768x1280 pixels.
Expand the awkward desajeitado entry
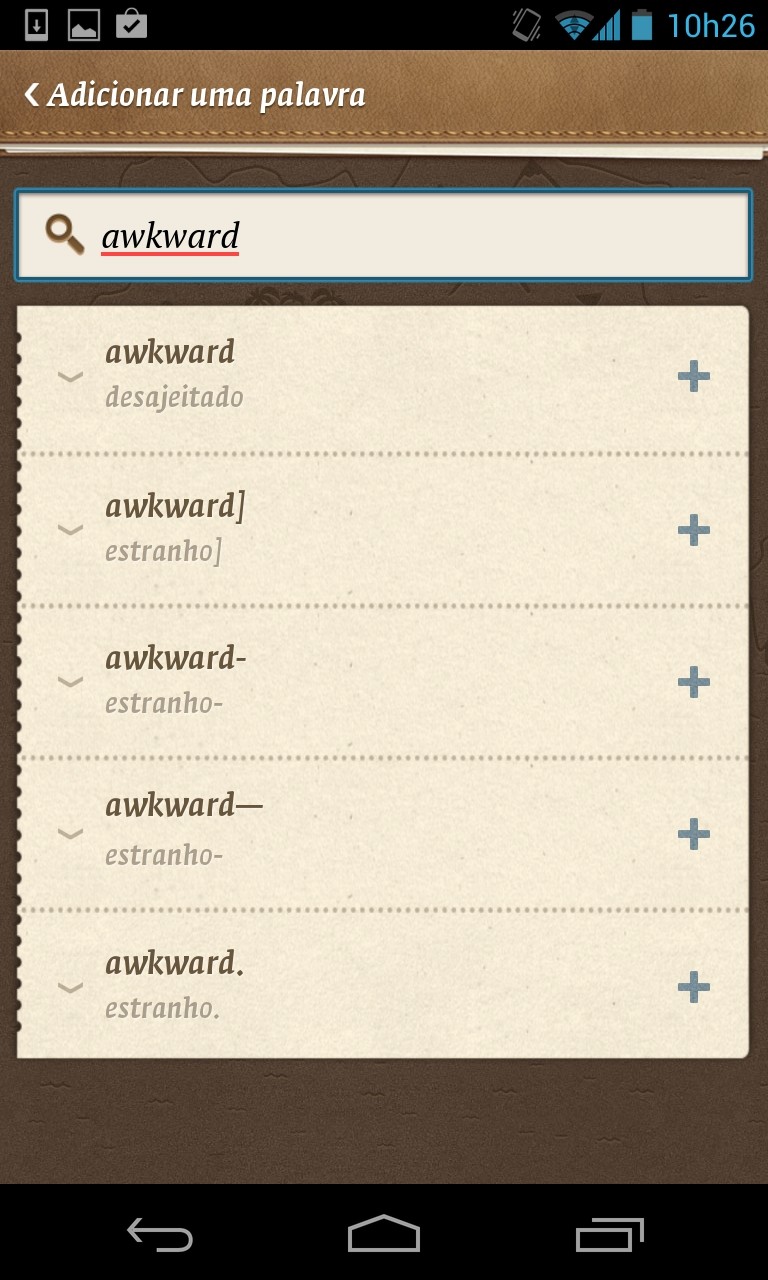click(x=70, y=377)
